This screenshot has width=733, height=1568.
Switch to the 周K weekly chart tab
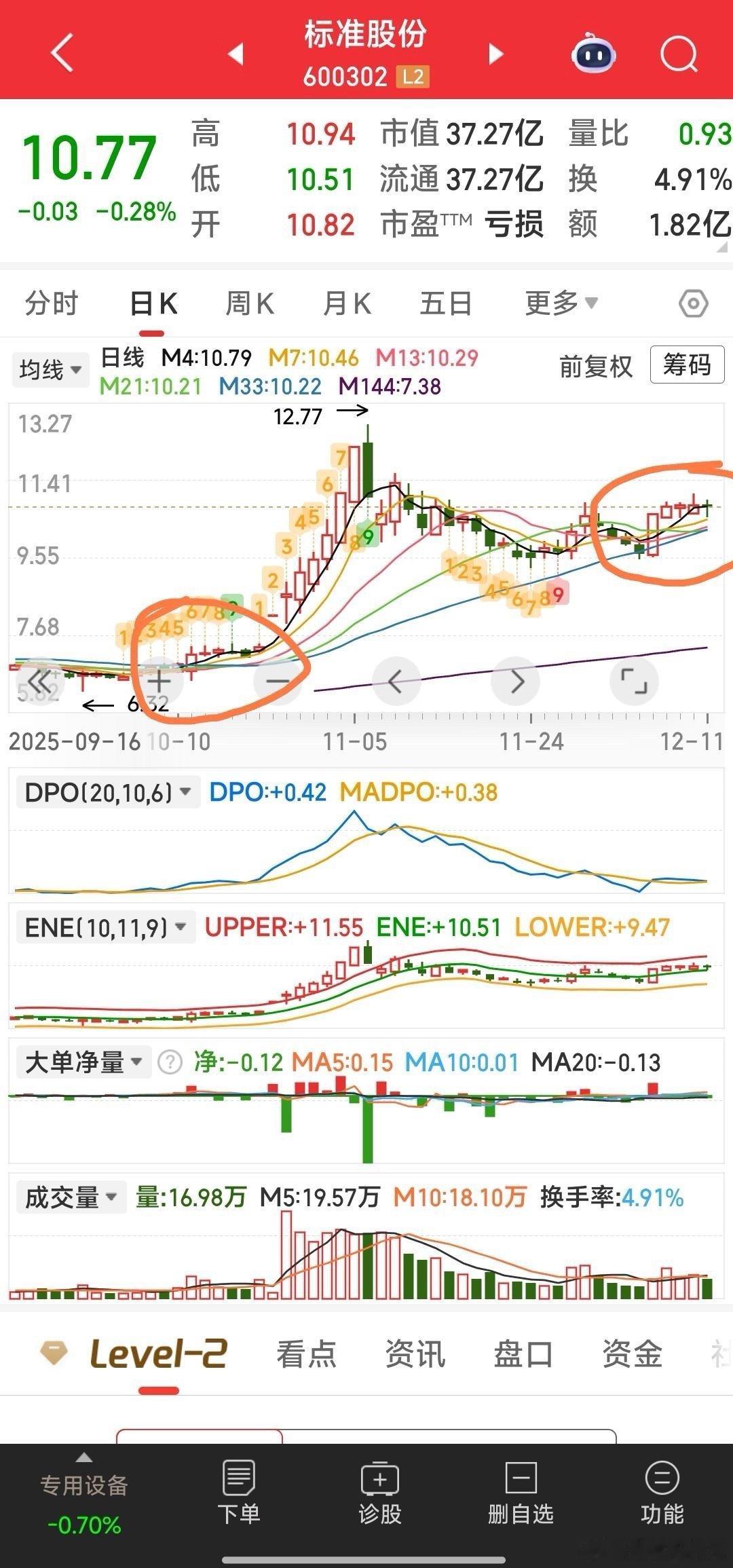click(x=248, y=303)
